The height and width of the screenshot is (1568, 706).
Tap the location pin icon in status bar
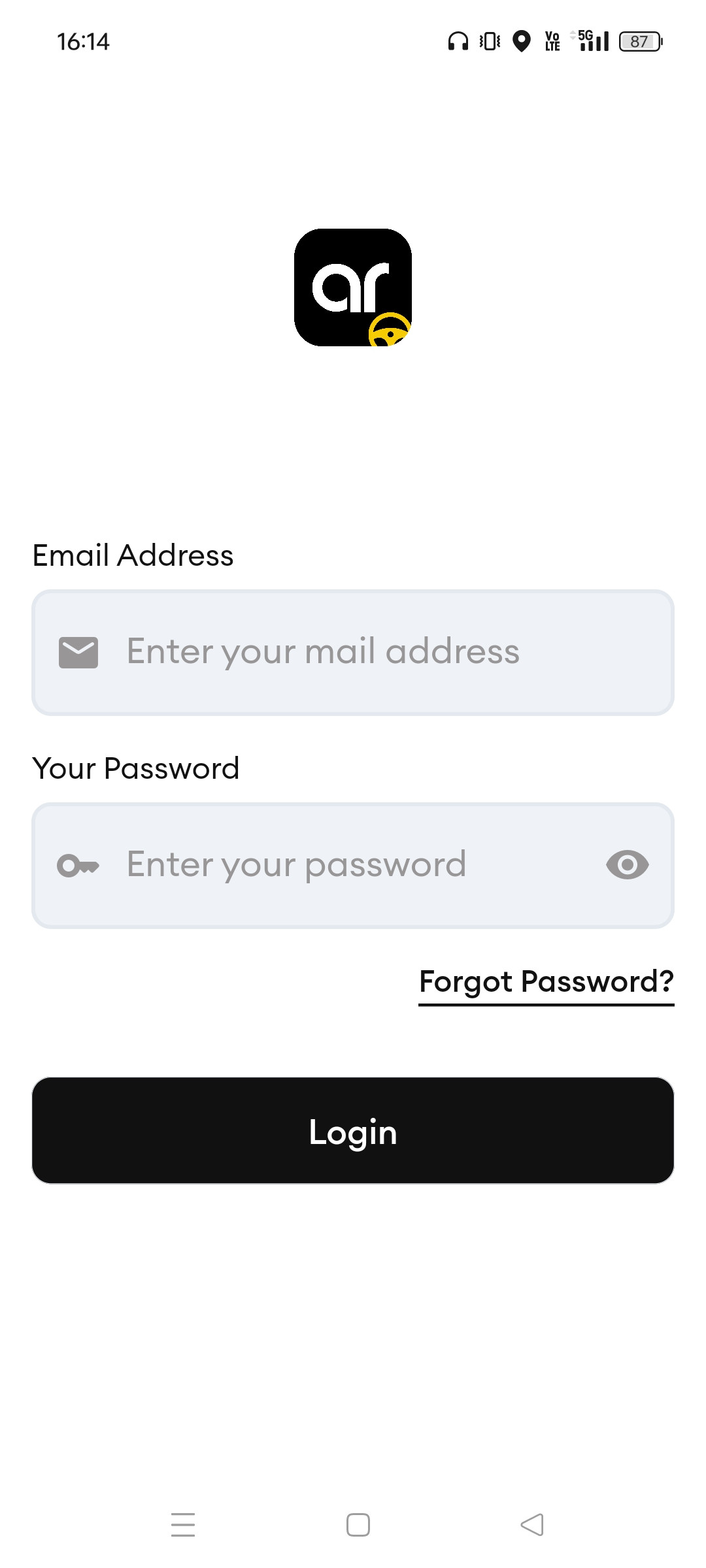(521, 41)
